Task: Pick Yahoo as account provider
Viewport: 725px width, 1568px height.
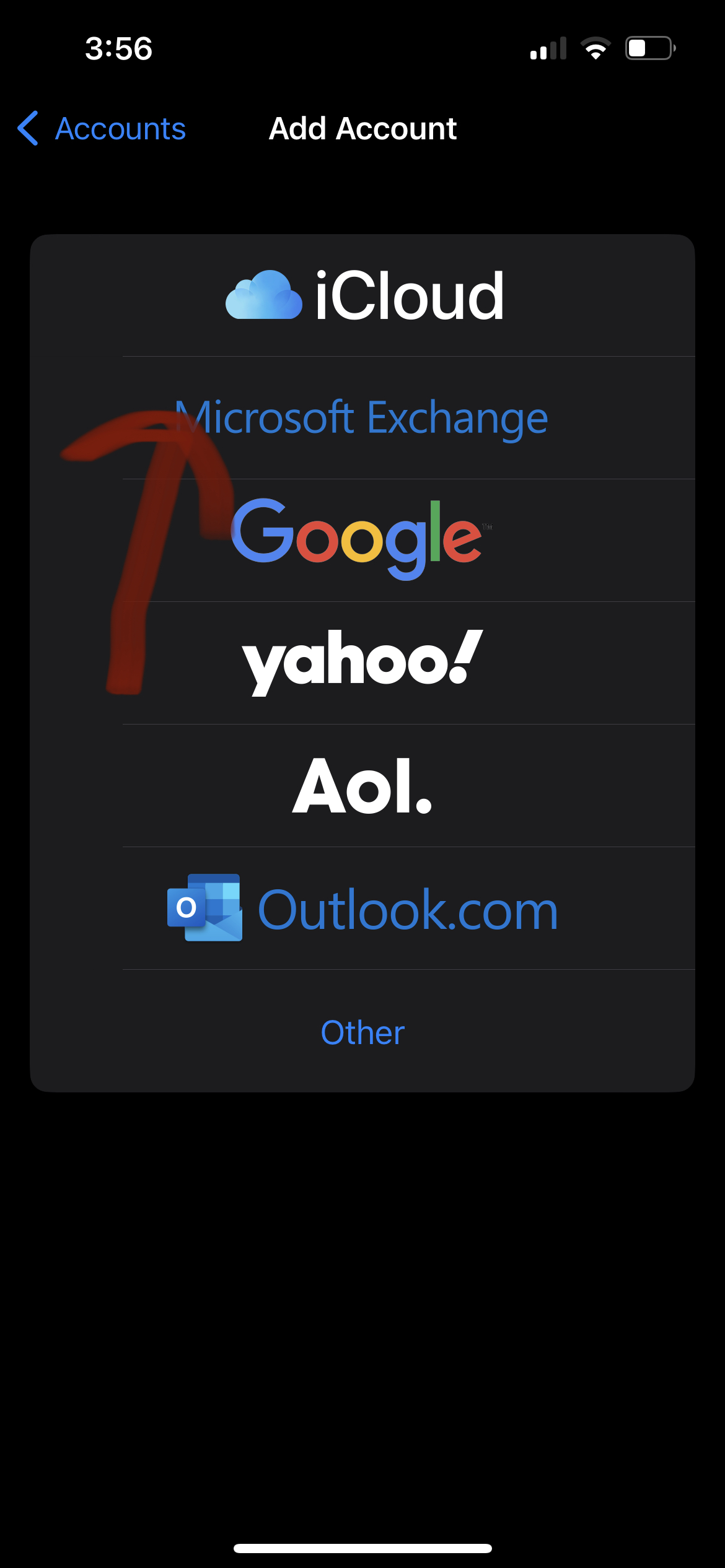Action: [362, 663]
